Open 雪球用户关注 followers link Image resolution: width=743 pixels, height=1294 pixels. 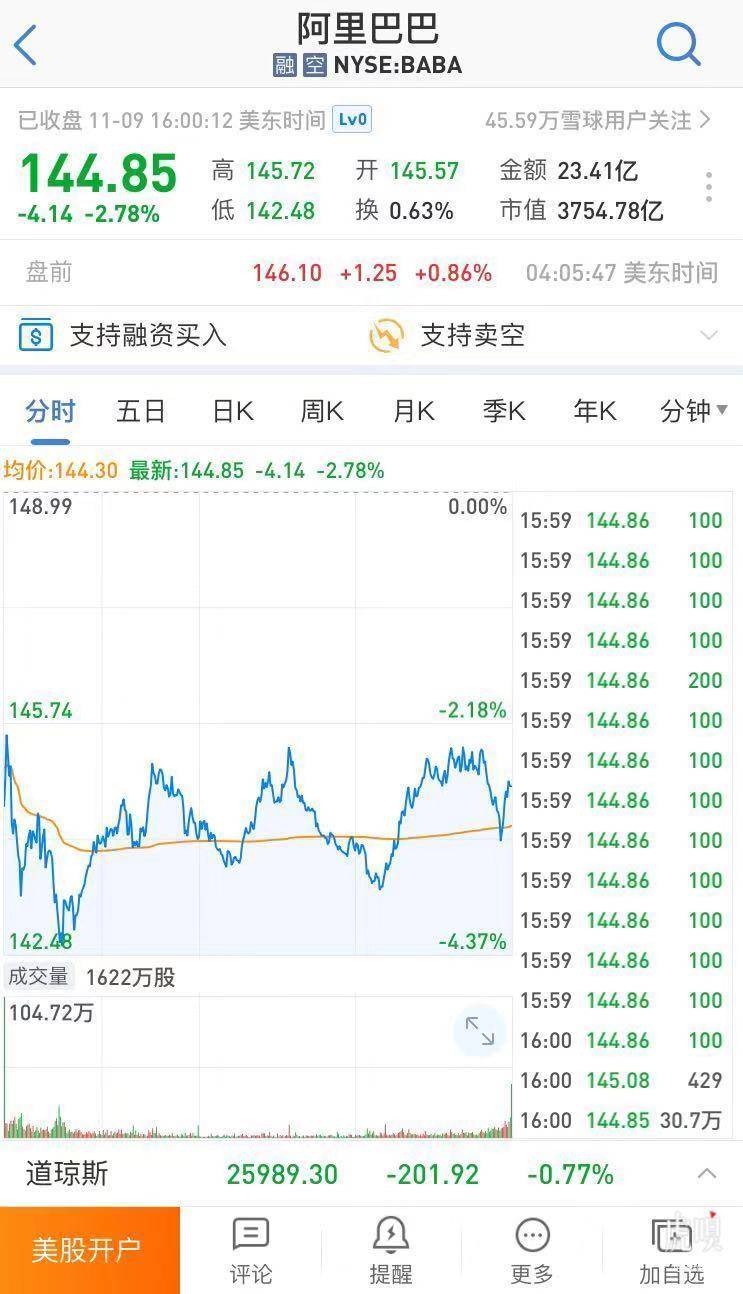click(598, 120)
